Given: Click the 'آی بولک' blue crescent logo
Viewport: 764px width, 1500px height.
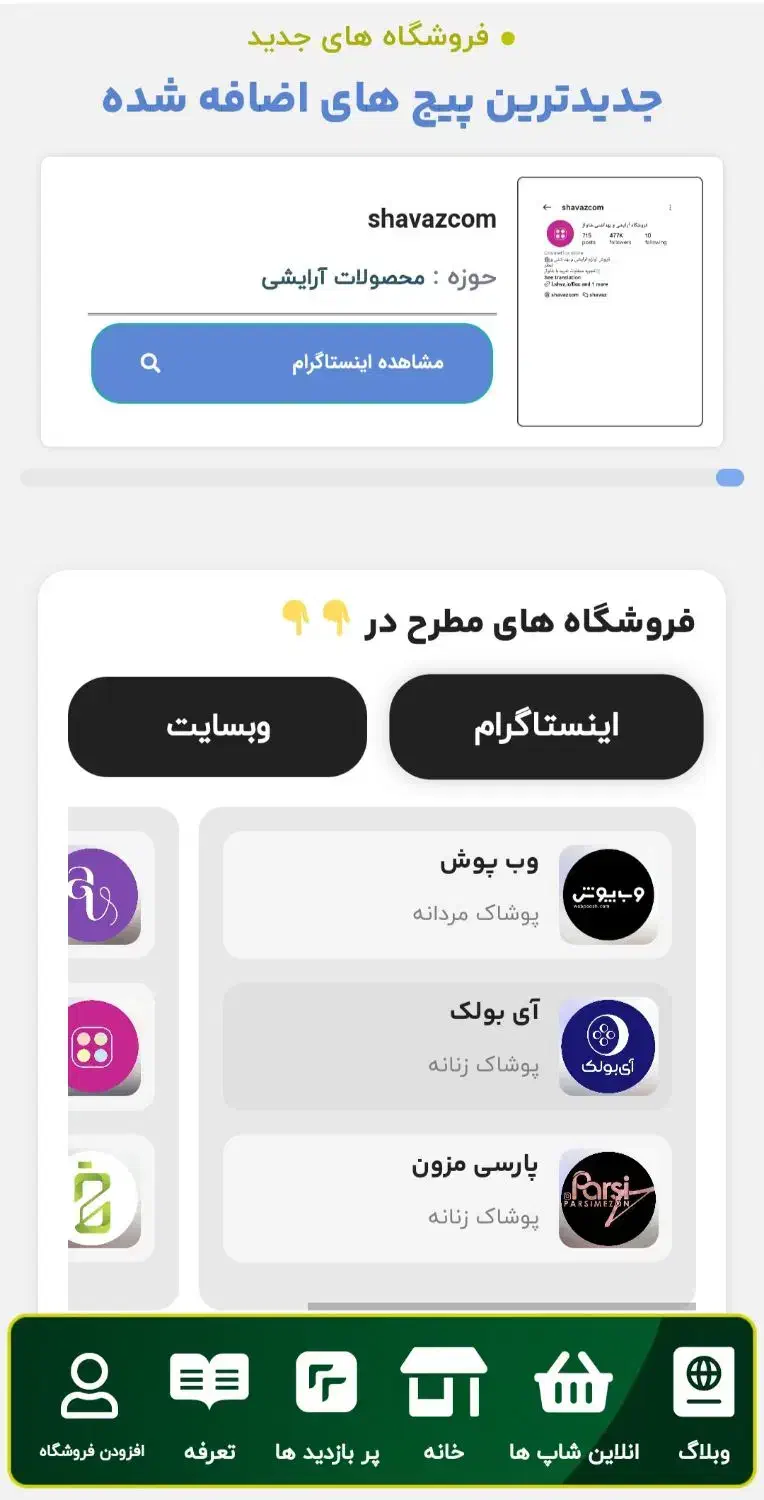Looking at the screenshot, I should [x=608, y=1046].
